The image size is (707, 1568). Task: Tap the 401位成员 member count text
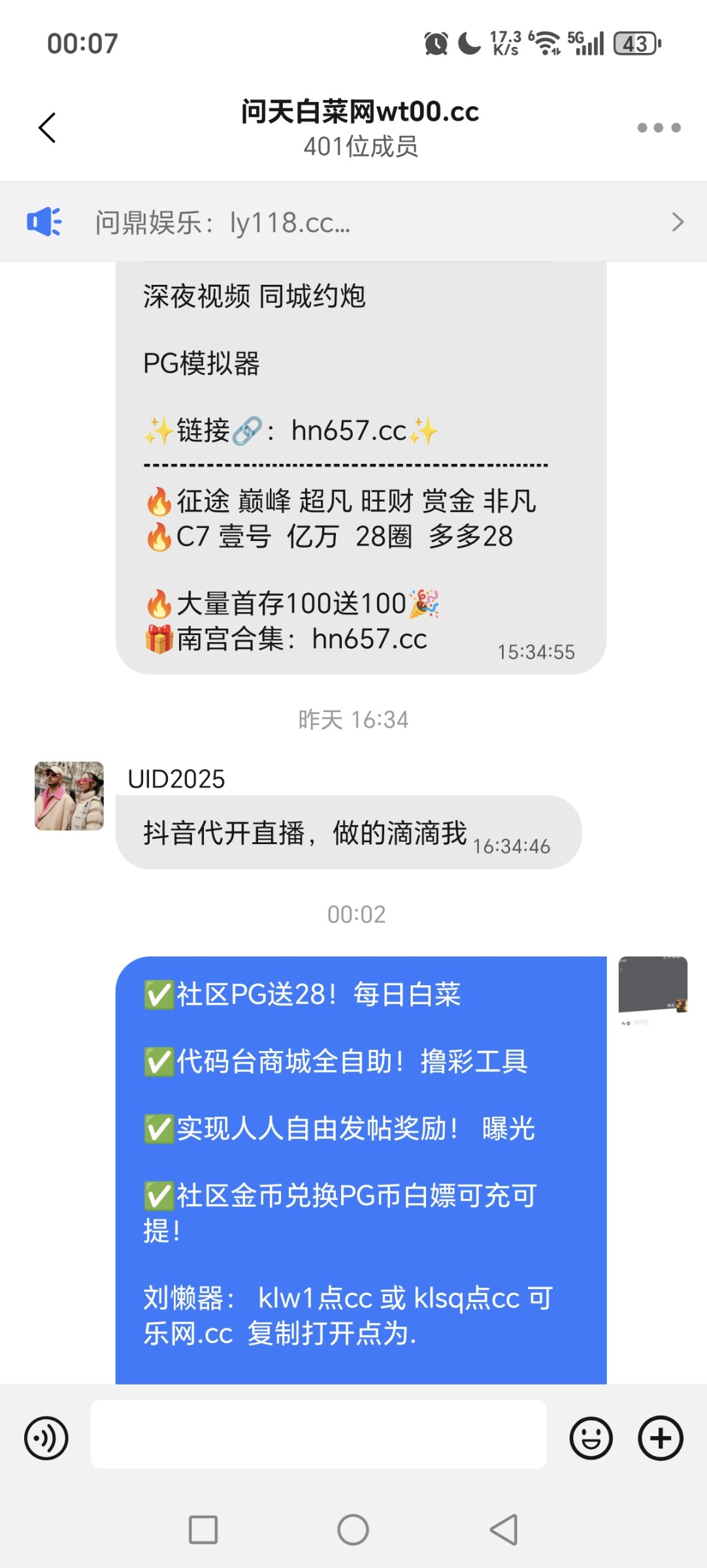(361, 148)
